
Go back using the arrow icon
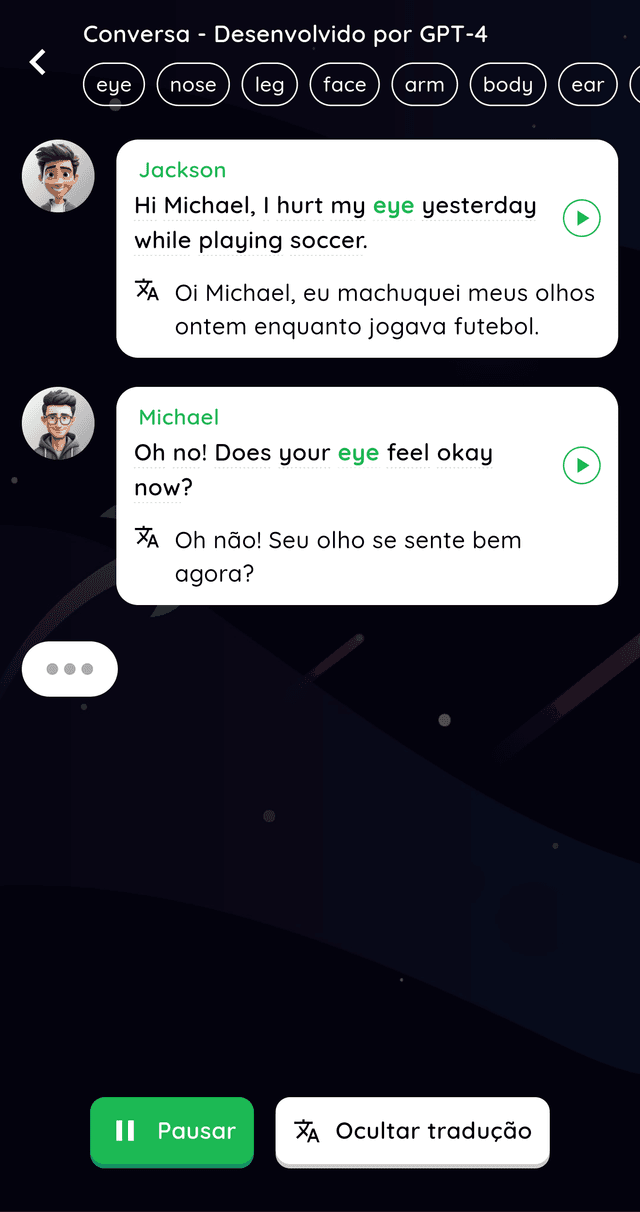click(x=37, y=62)
